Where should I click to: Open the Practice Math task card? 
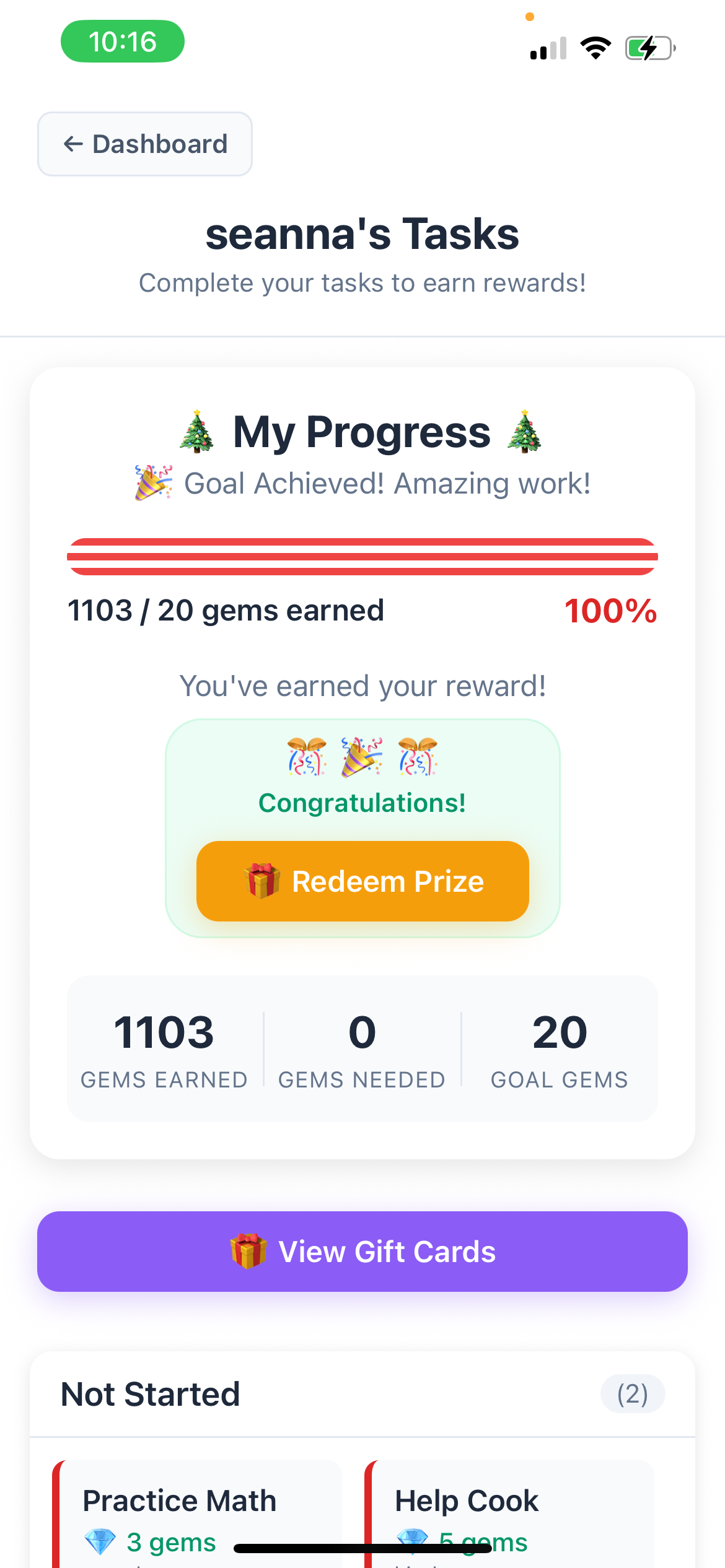pyautogui.click(x=198, y=1511)
